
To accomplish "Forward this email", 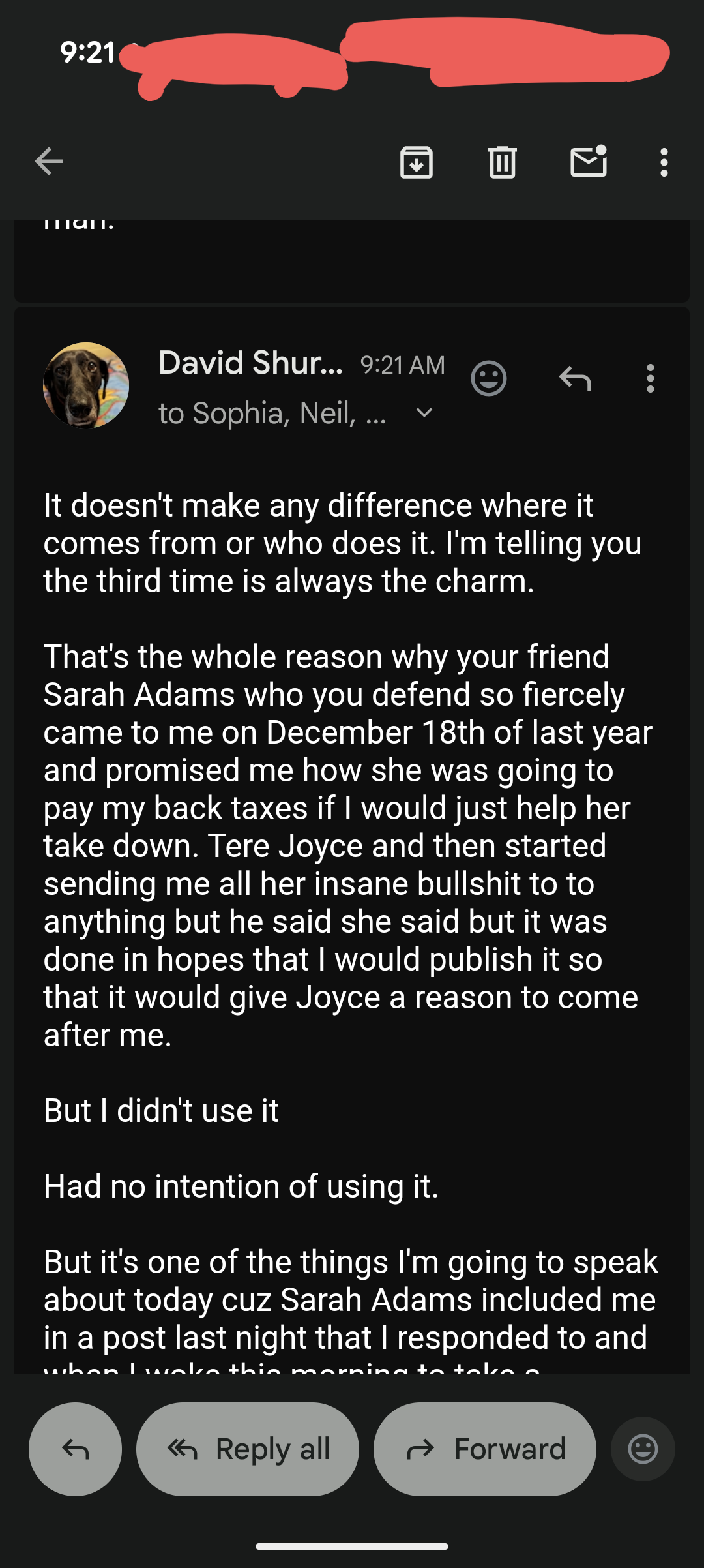I will pos(485,1449).
